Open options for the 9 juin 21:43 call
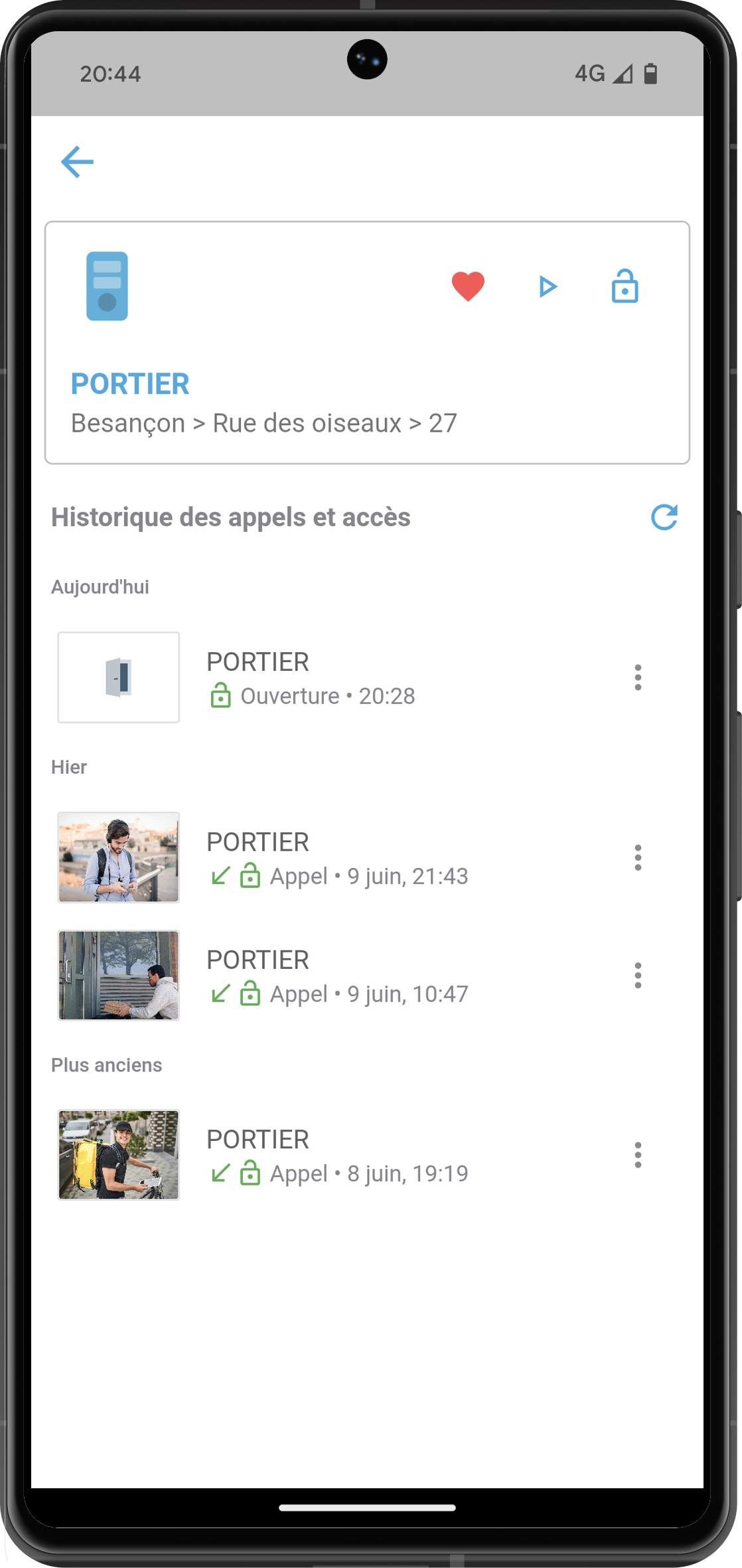Viewport: 742px width, 1568px height. coord(638,858)
